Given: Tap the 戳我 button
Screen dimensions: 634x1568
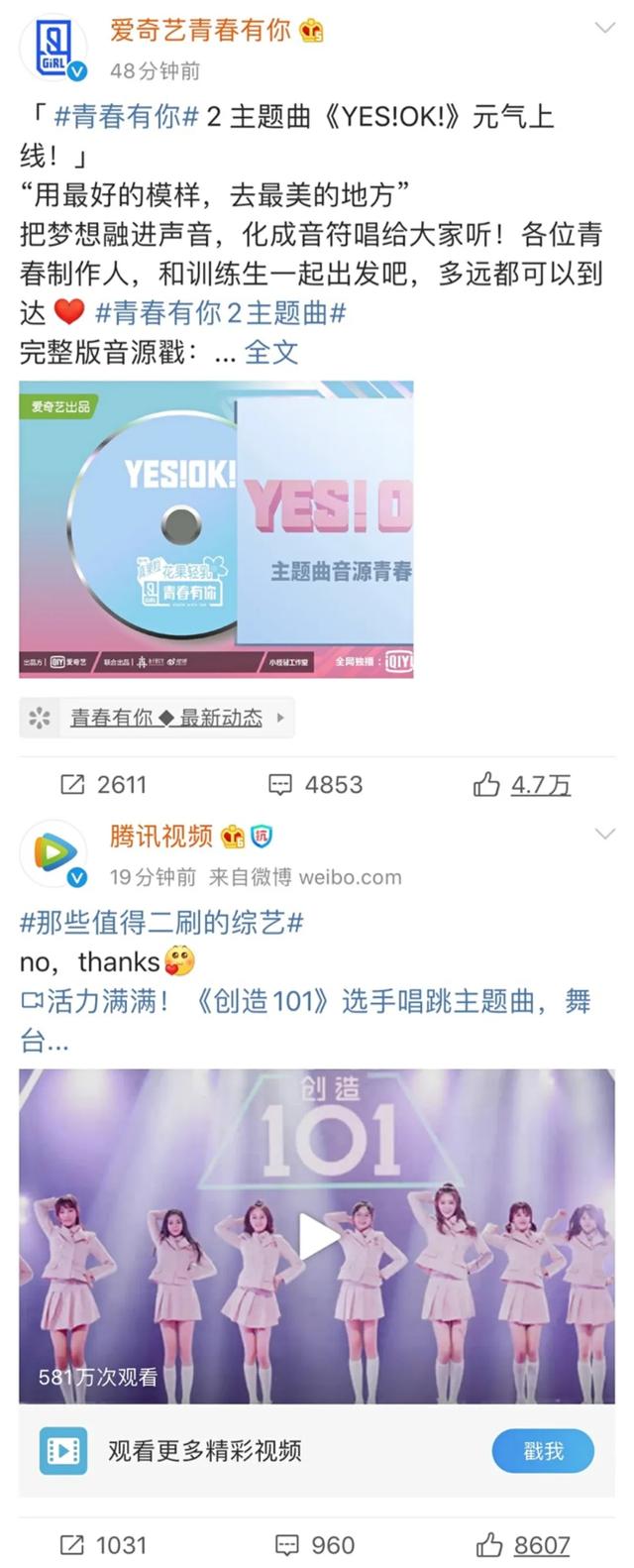Looking at the screenshot, I should click(543, 1452).
